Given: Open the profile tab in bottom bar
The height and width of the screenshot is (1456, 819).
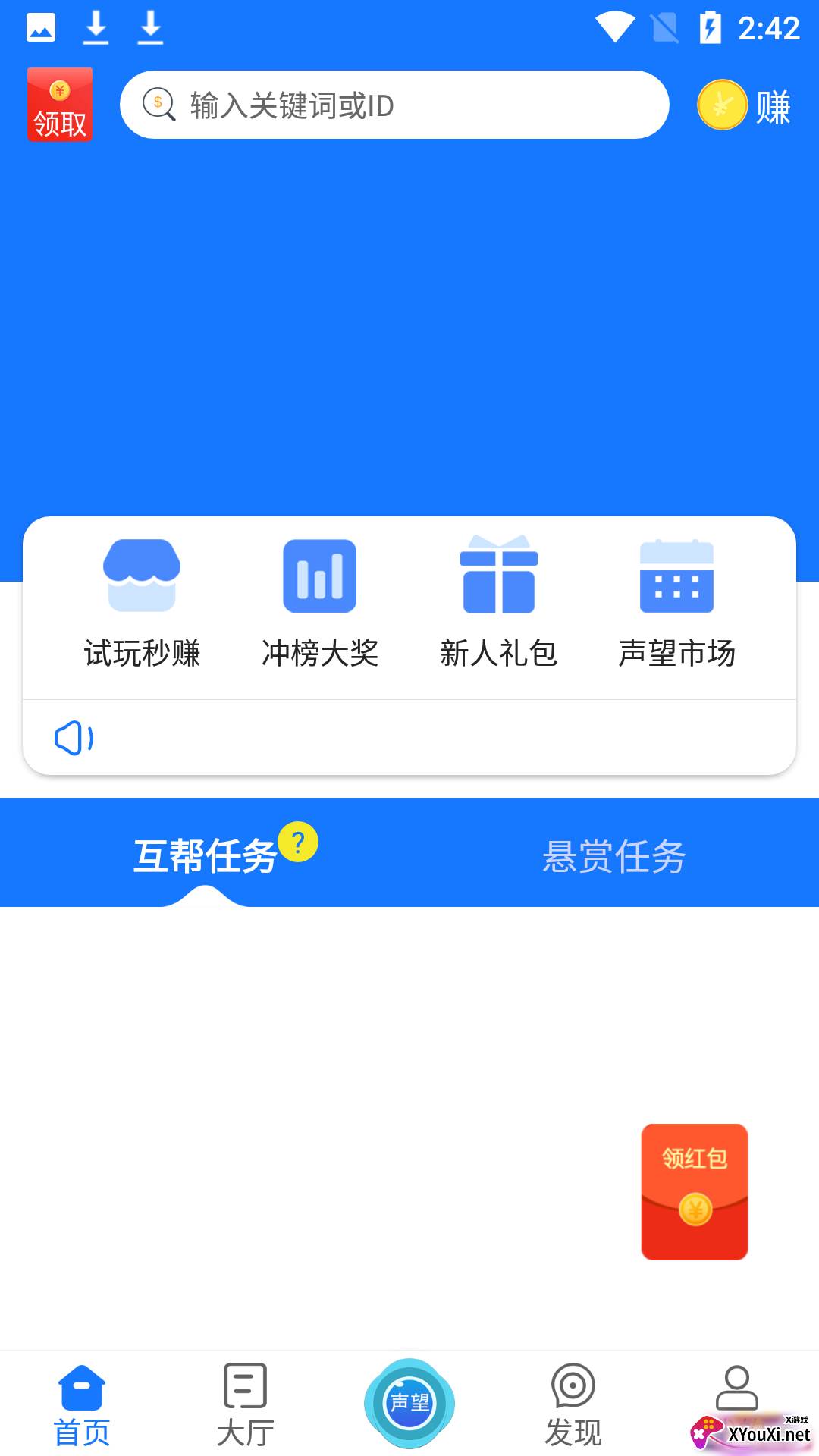Looking at the screenshot, I should (737, 1389).
